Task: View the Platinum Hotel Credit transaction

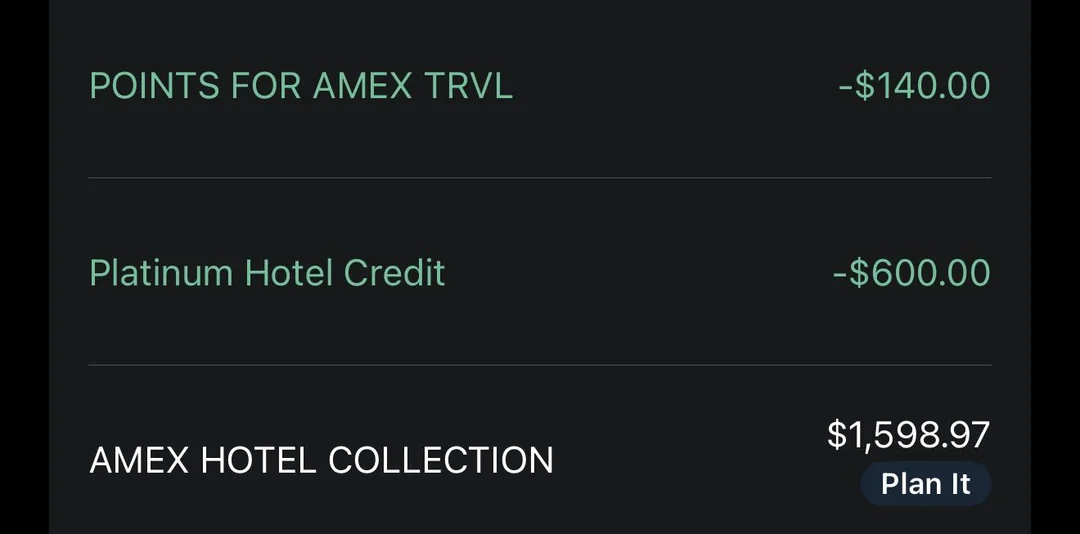Action: [267, 273]
